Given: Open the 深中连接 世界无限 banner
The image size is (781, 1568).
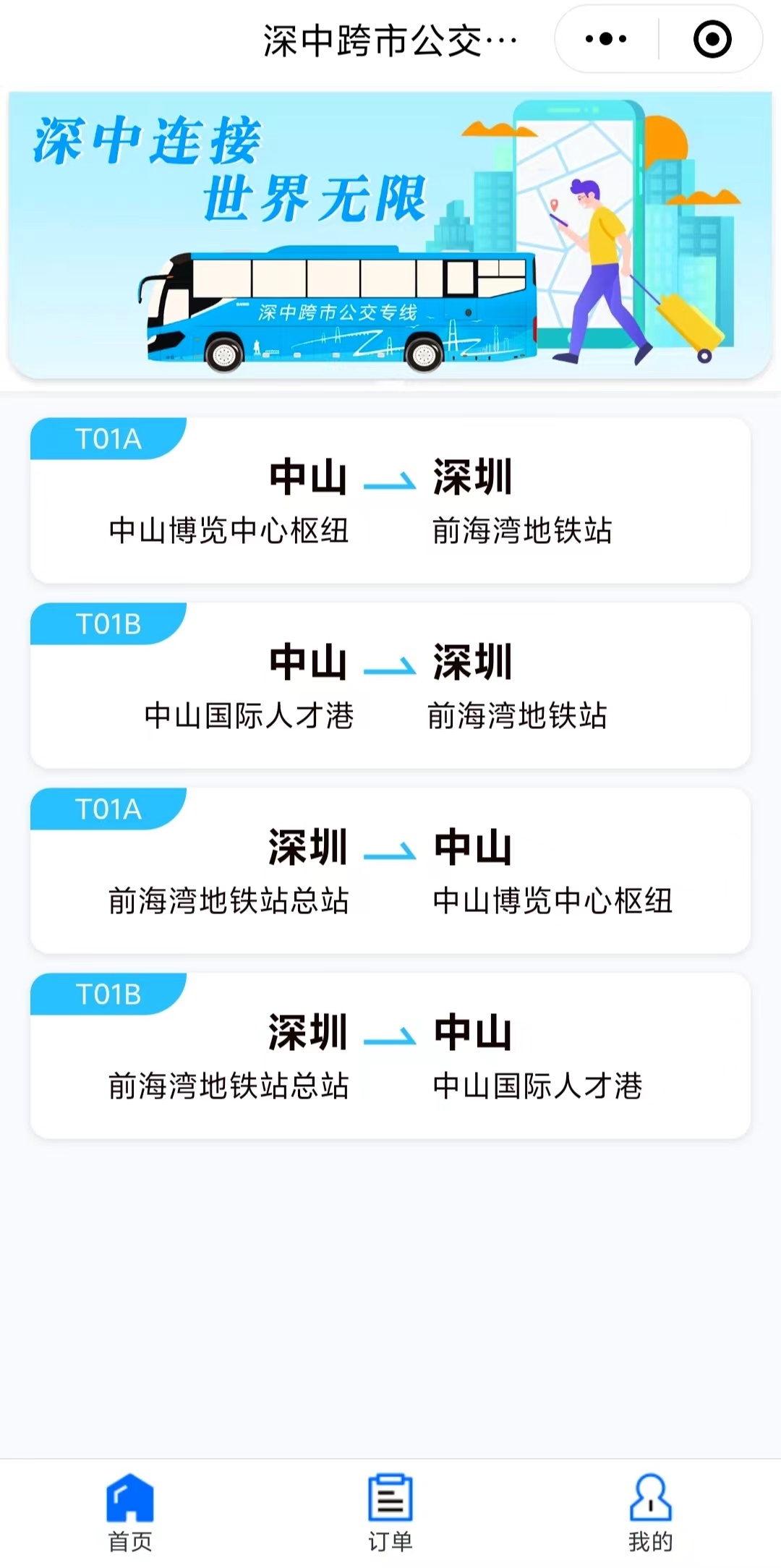Looking at the screenshot, I should tap(390, 235).
